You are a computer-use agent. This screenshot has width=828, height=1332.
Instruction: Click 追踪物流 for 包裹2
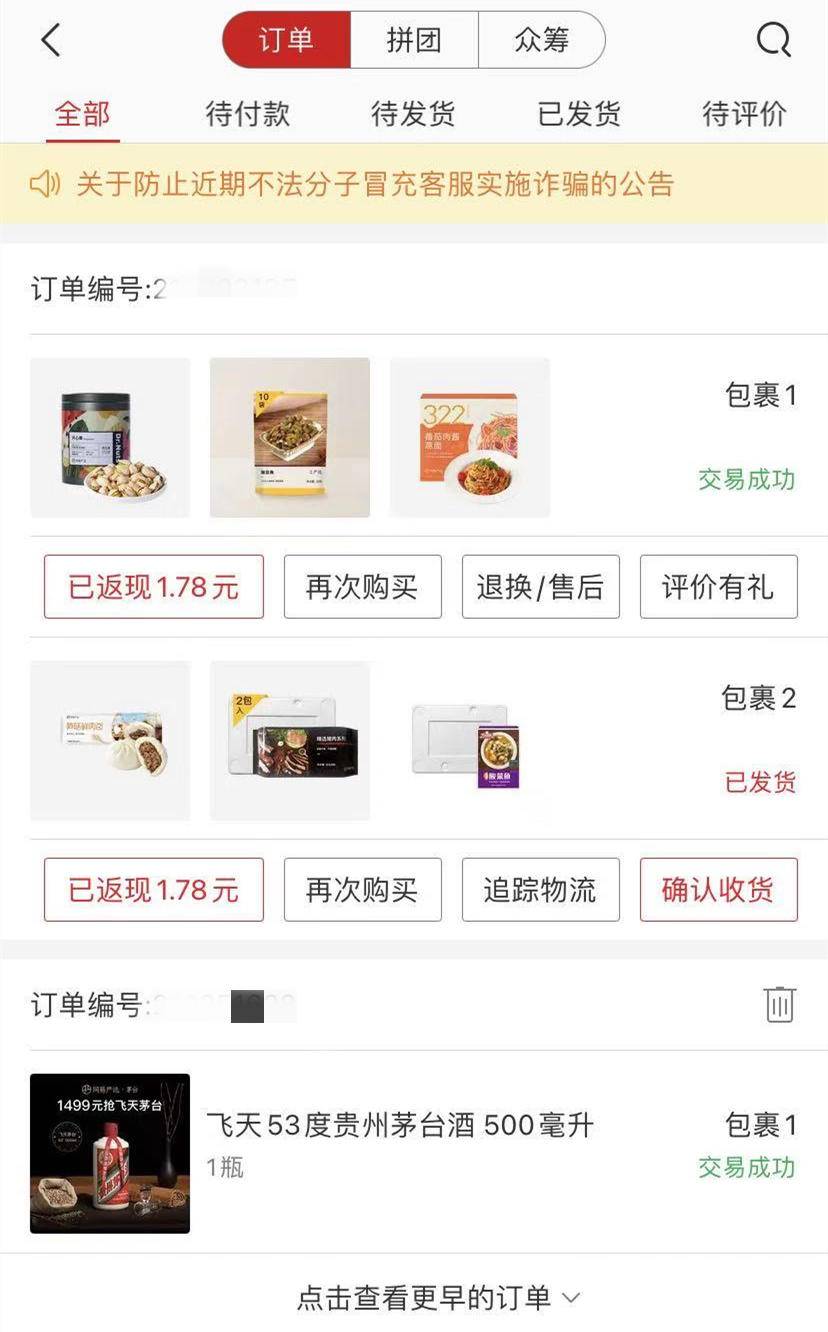click(540, 890)
